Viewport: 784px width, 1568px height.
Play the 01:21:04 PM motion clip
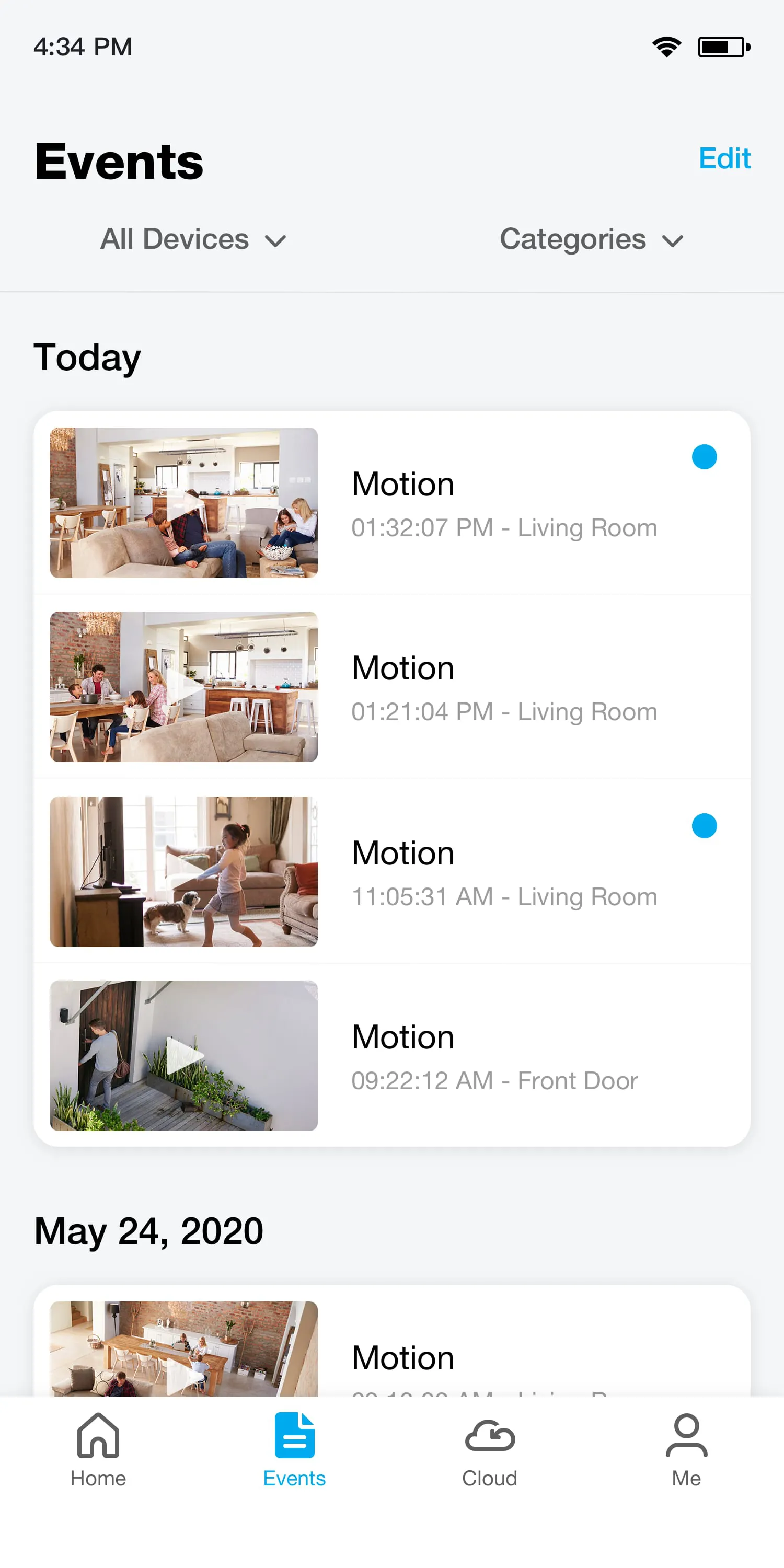pyautogui.click(x=184, y=687)
